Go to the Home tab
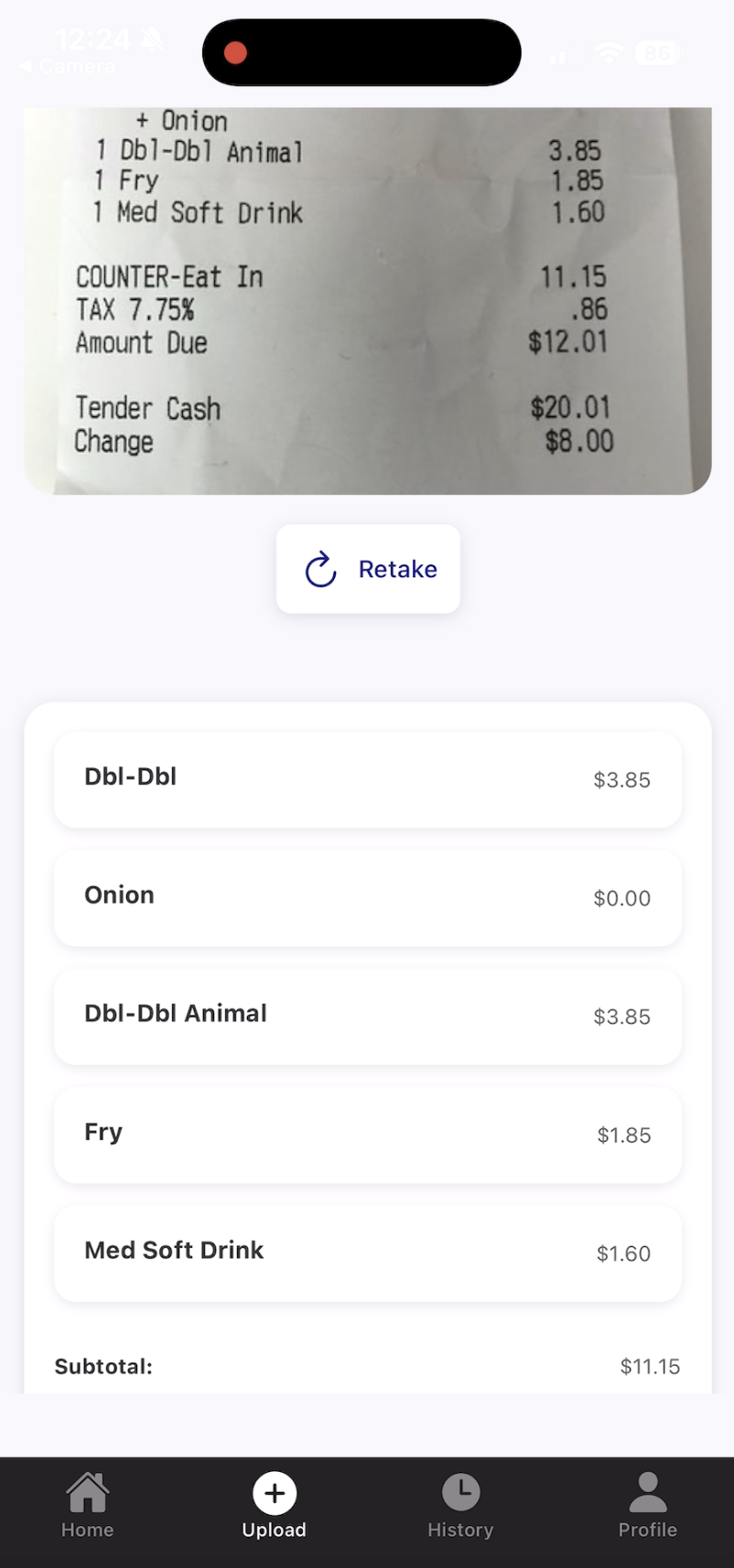The height and width of the screenshot is (1568, 734). 88,1506
